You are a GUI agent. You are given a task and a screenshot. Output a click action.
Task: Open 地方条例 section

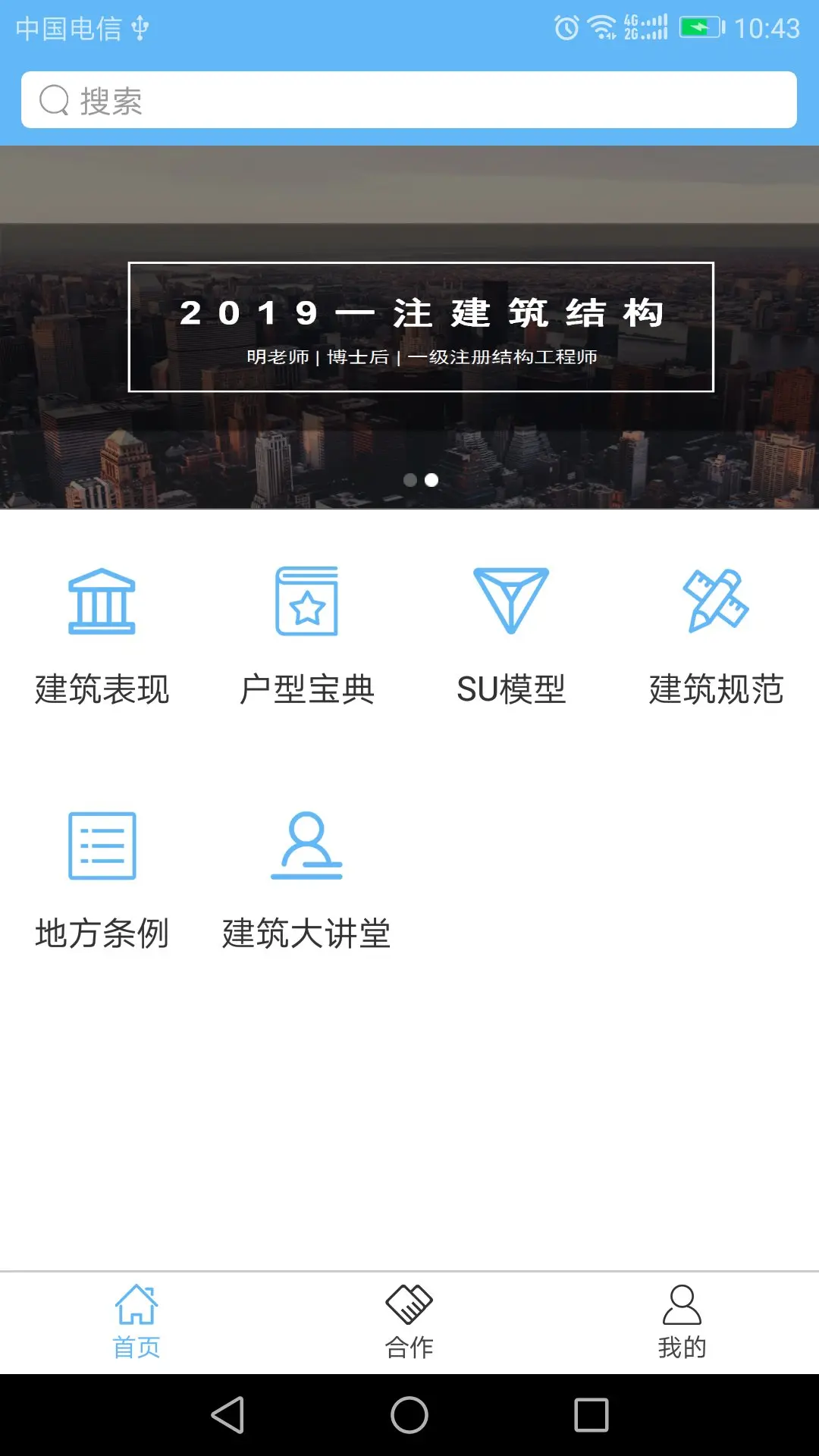pyautogui.click(x=102, y=880)
